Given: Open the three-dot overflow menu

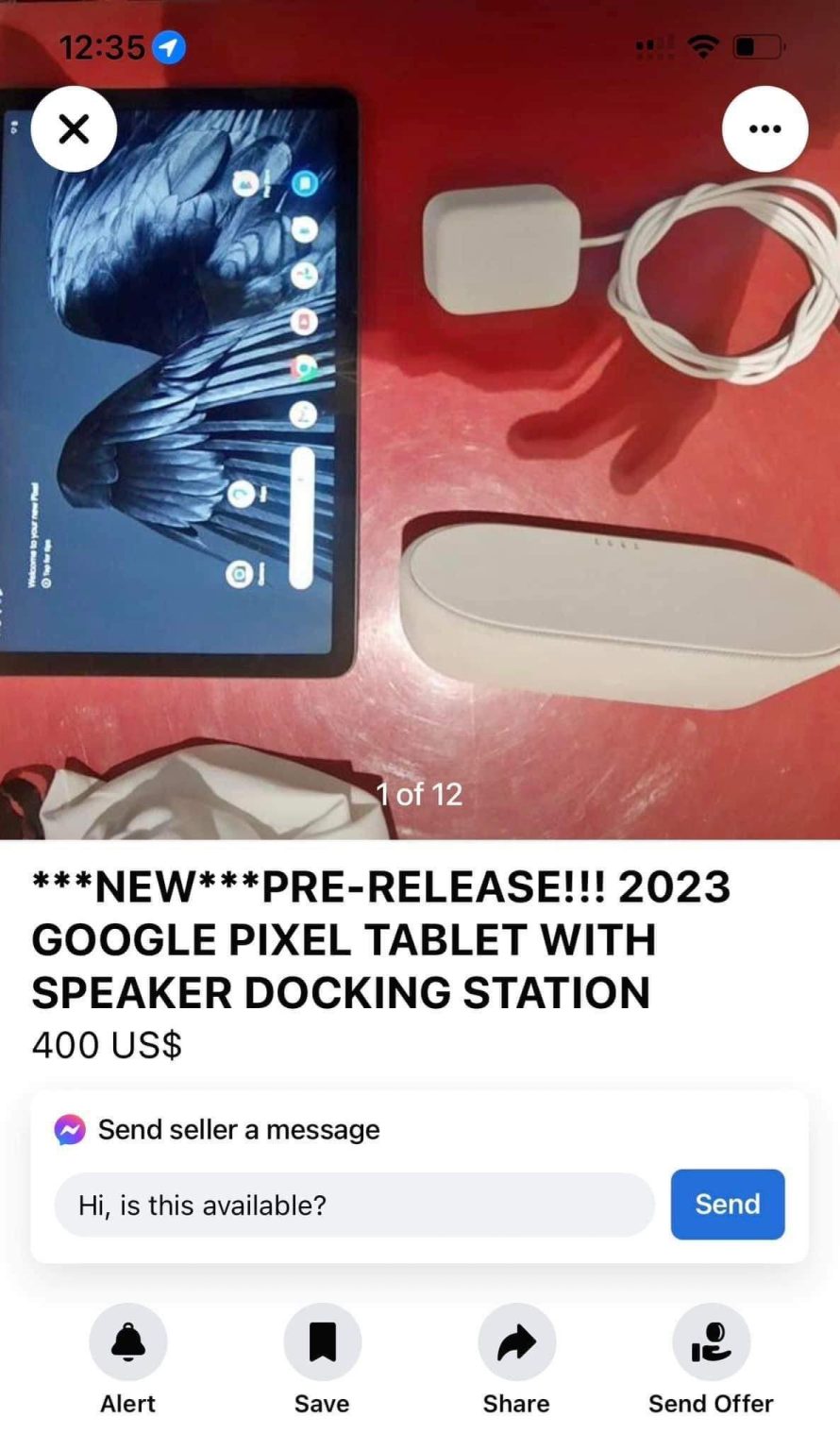Looking at the screenshot, I should [764, 129].
